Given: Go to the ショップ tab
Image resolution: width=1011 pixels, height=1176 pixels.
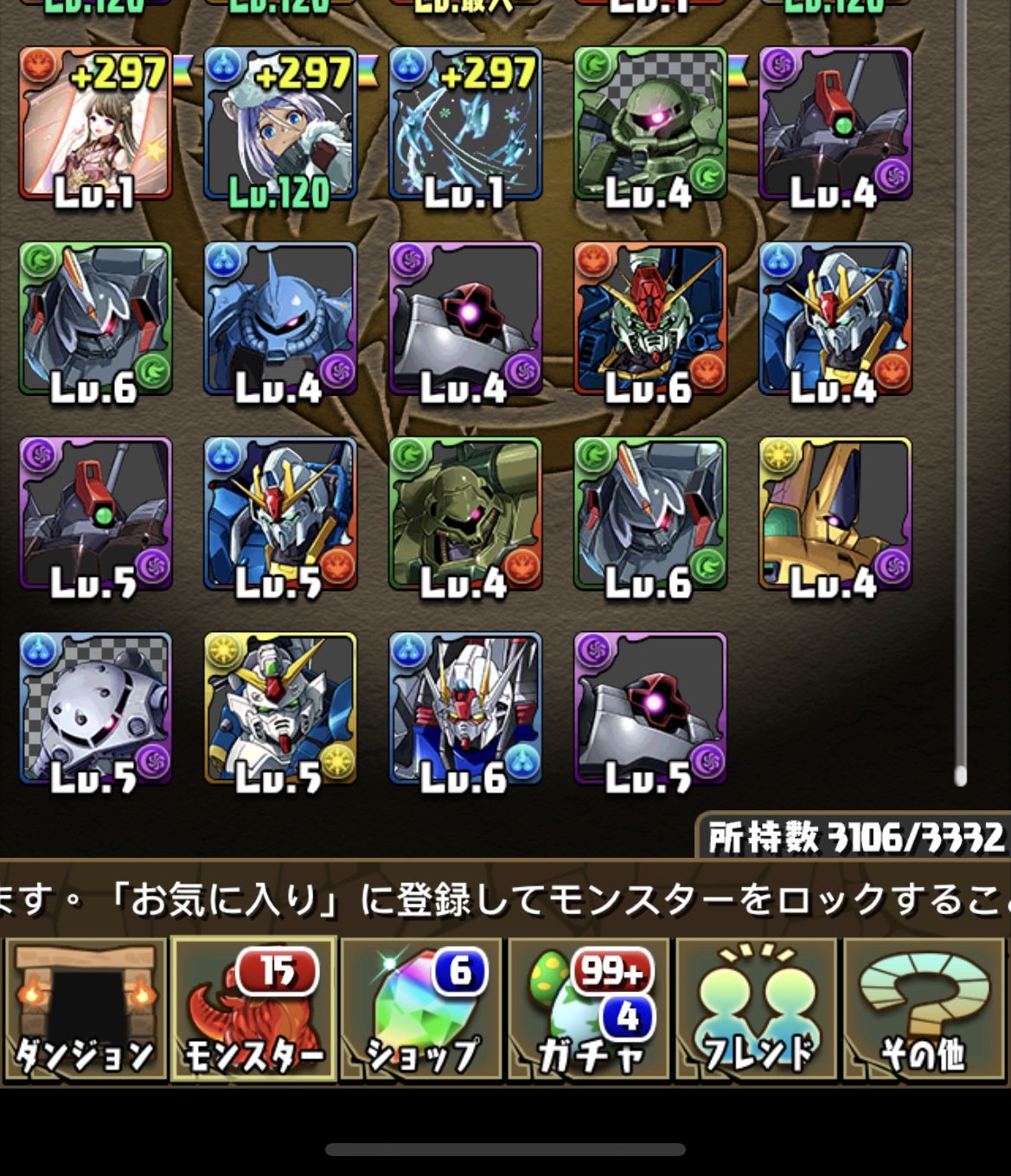Looking at the screenshot, I should click(421, 1009).
